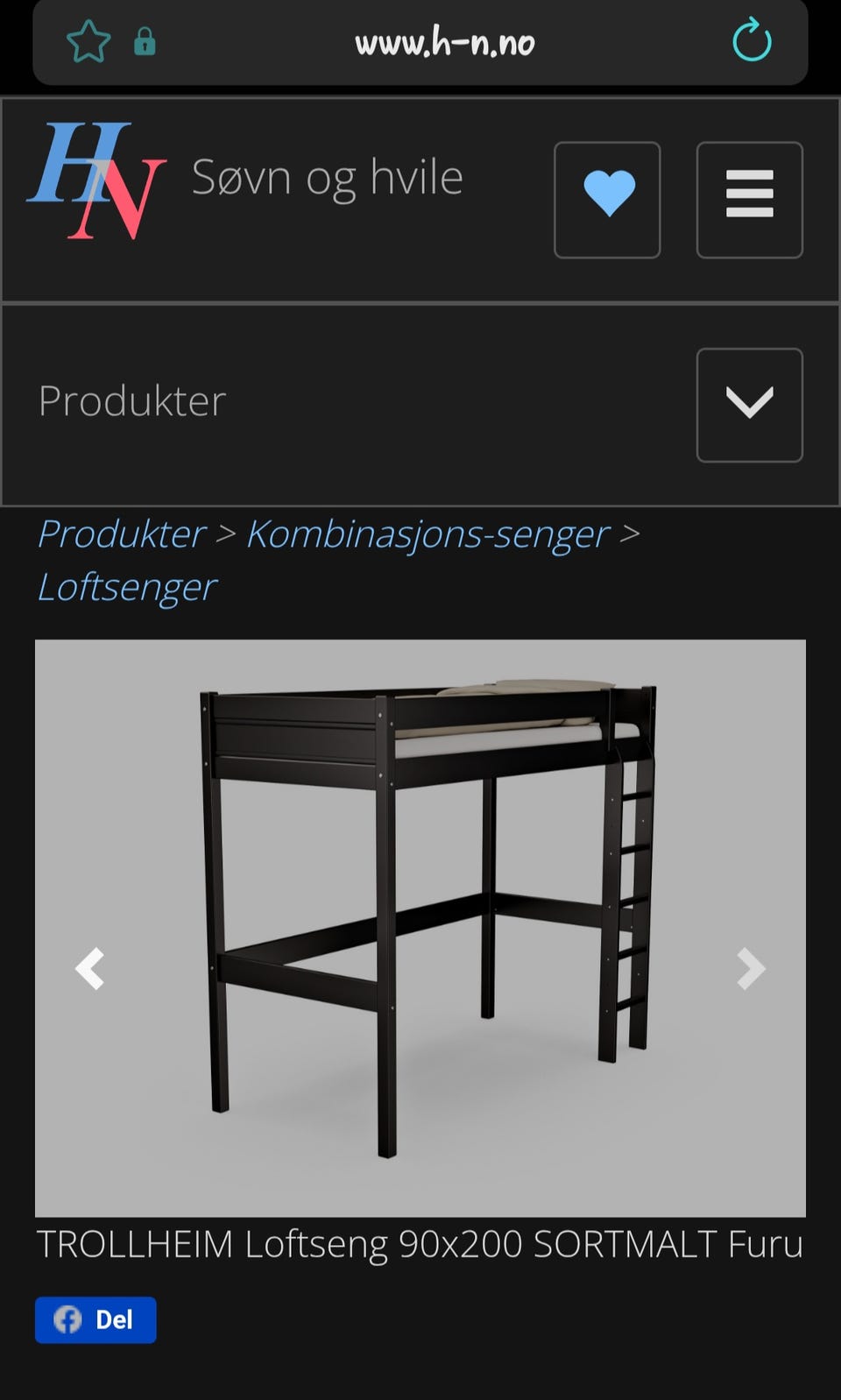841x1400 pixels.
Task: Open the Loftsenger breadcrumb link
Action: [125, 587]
